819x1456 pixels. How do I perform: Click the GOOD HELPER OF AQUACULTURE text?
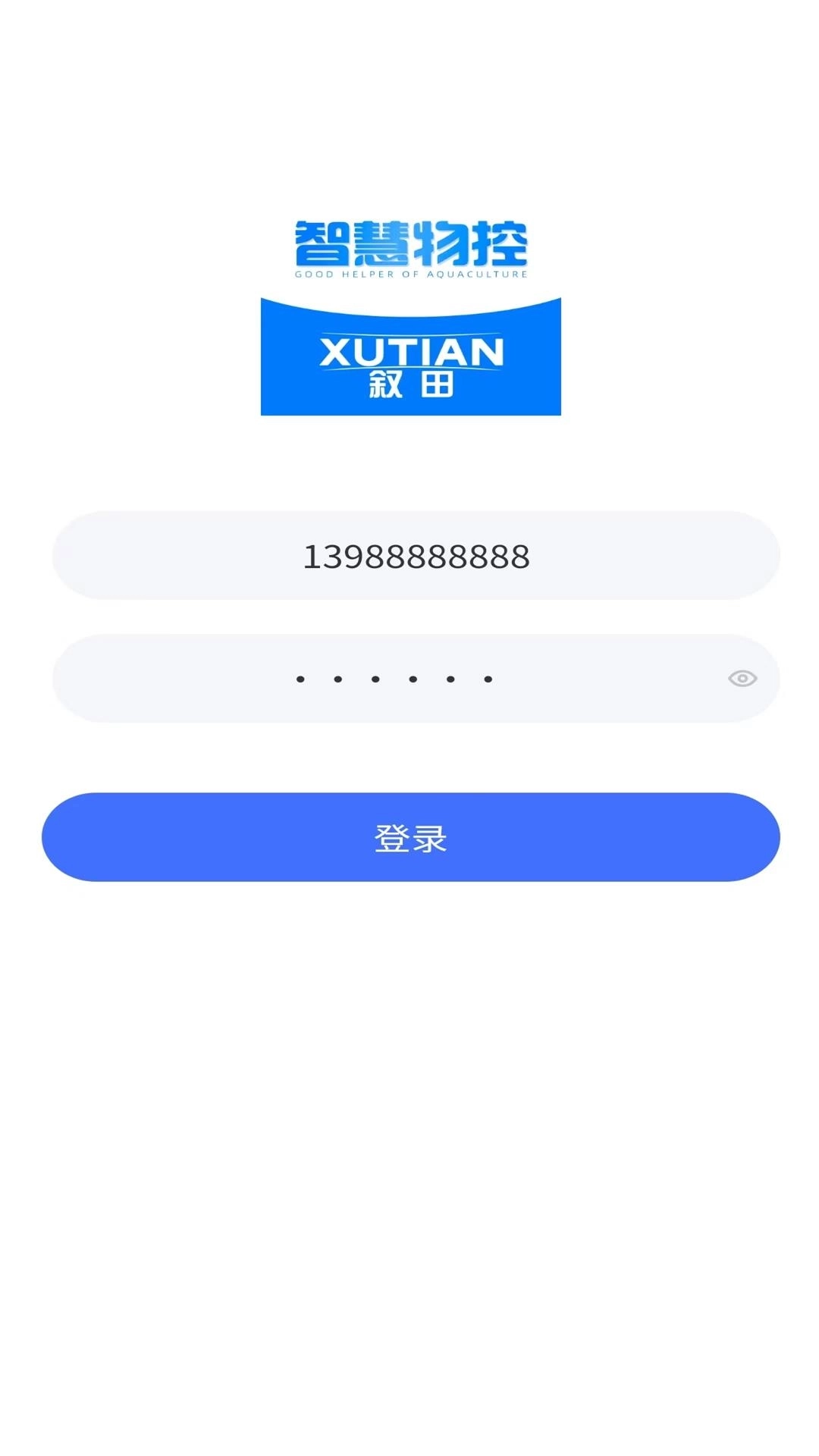[409, 273]
